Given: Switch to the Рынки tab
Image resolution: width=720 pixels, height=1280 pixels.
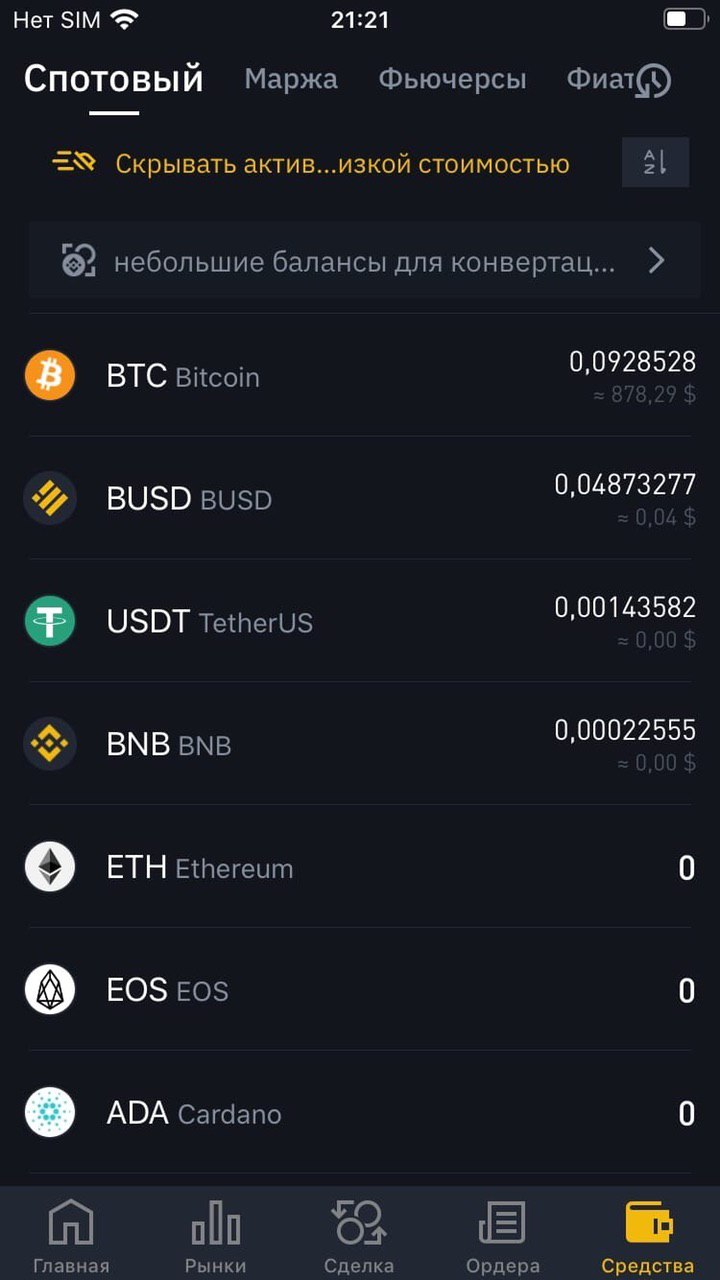Looking at the screenshot, I should click(x=216, y=1237).
